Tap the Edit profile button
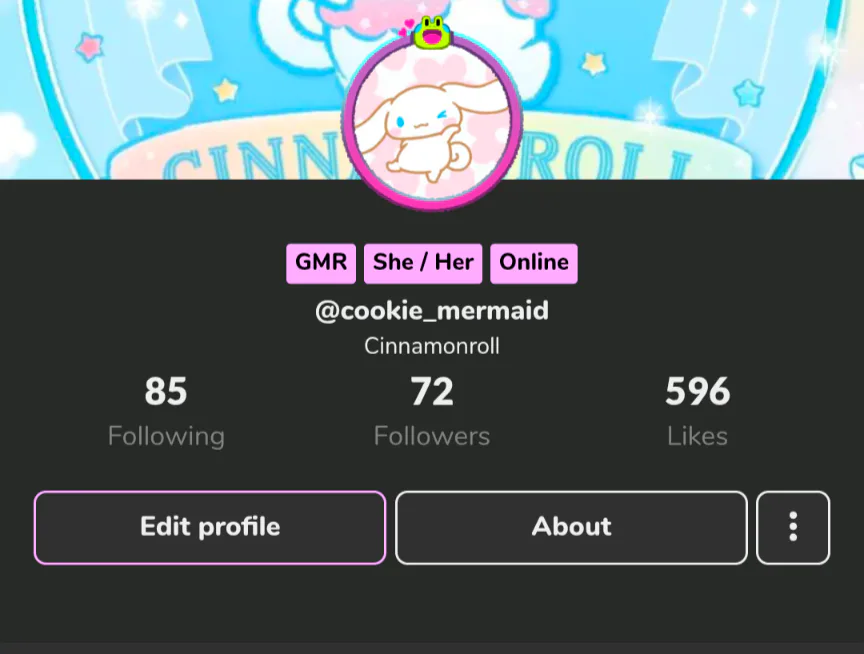This screenshot has height=654, width=864. tap(210, 527)
